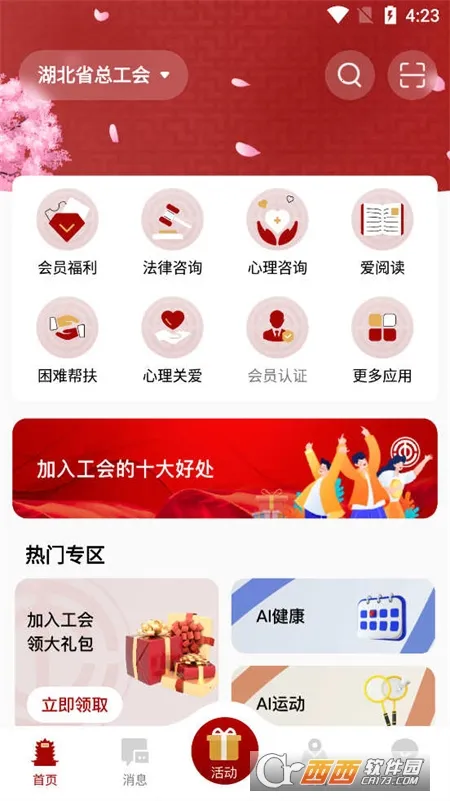Viewport: 450px width, 801px height.
Task: Open the AI运动 card
Action: (x=333, y=697)
